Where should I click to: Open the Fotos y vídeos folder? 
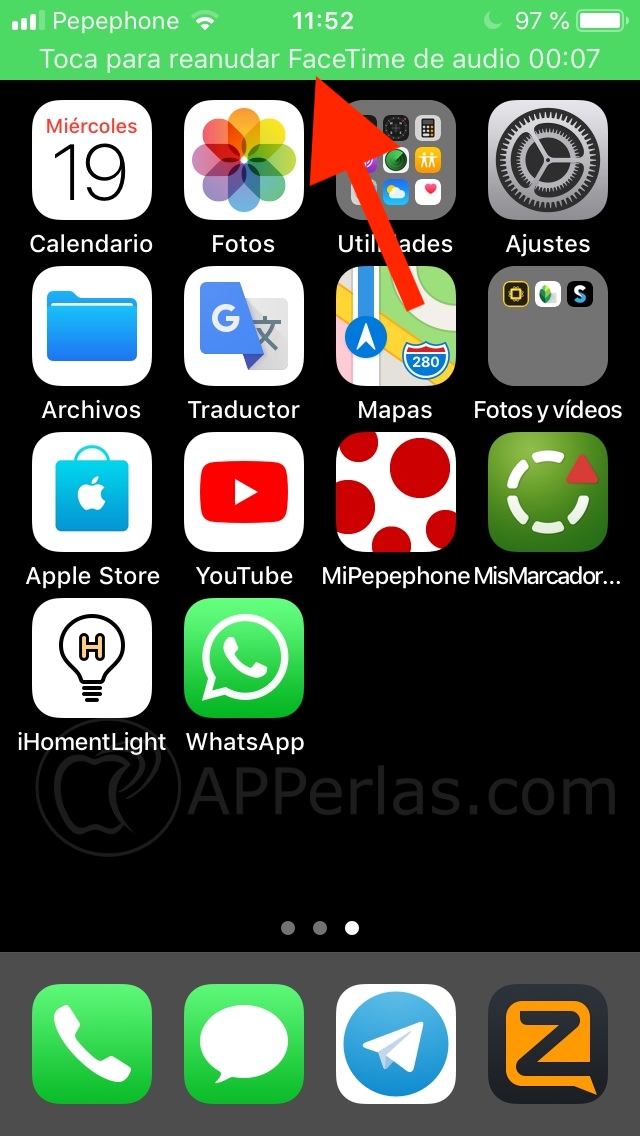548,326
